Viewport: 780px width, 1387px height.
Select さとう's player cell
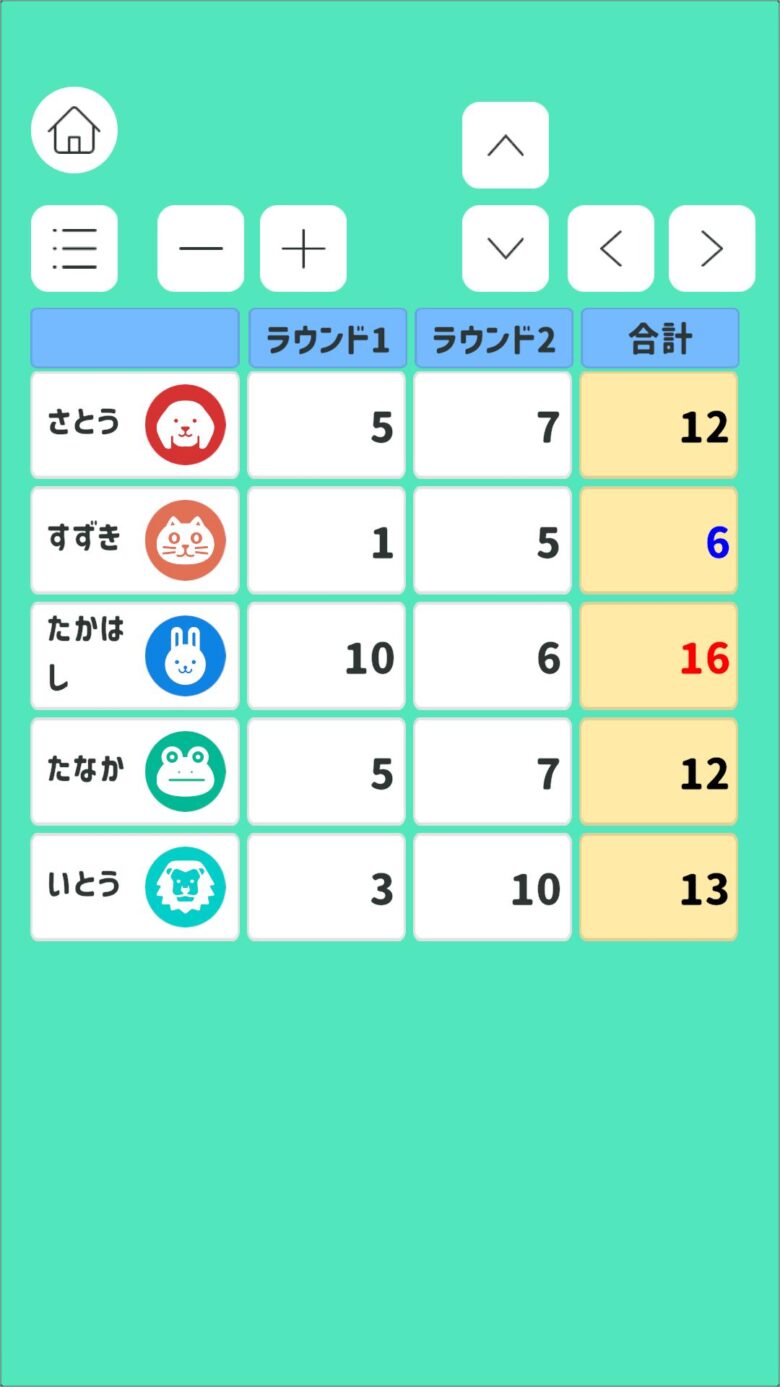pos(135,425)
